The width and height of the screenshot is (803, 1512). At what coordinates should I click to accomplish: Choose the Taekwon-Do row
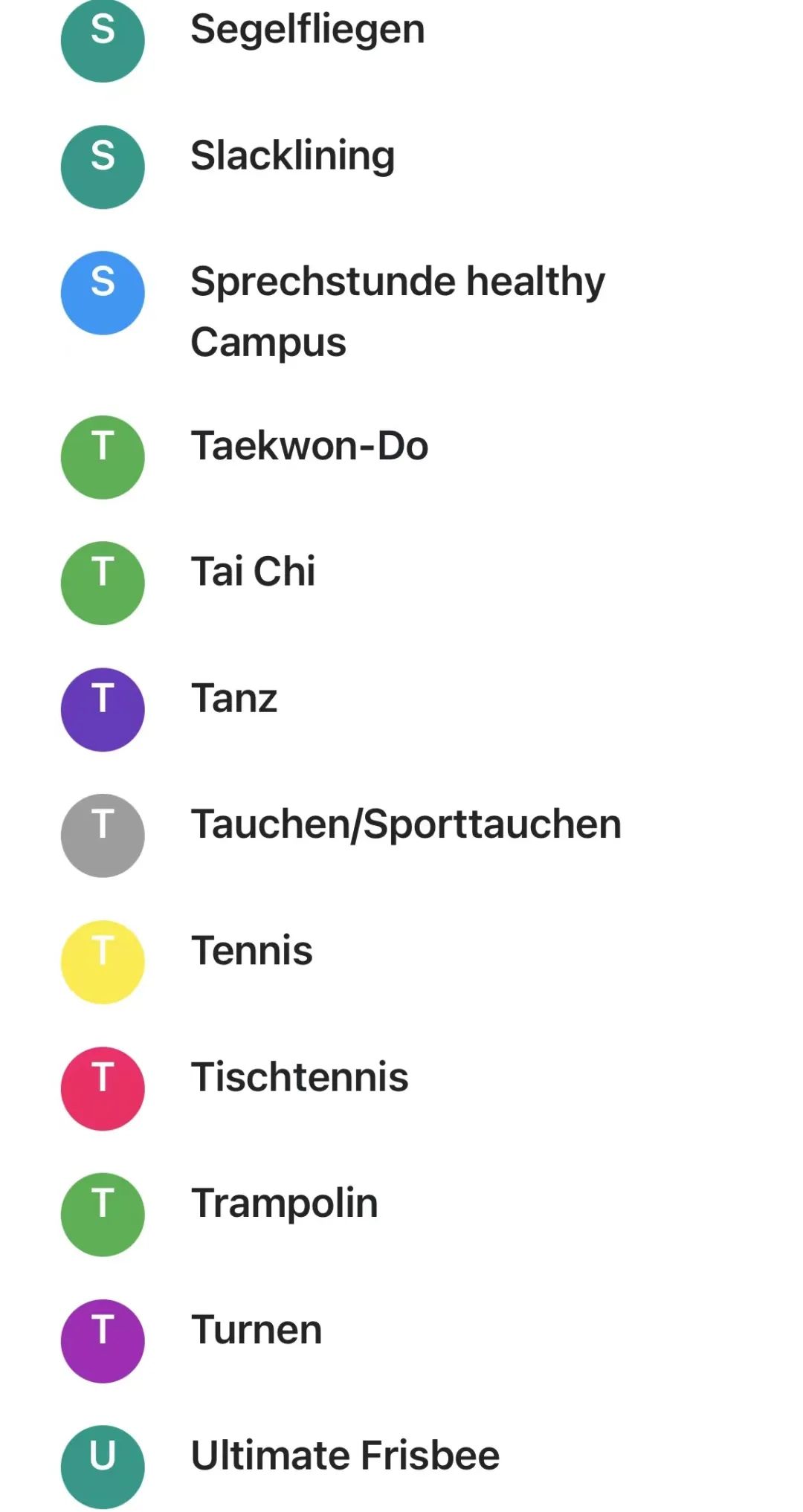click(x=309, y=446)
